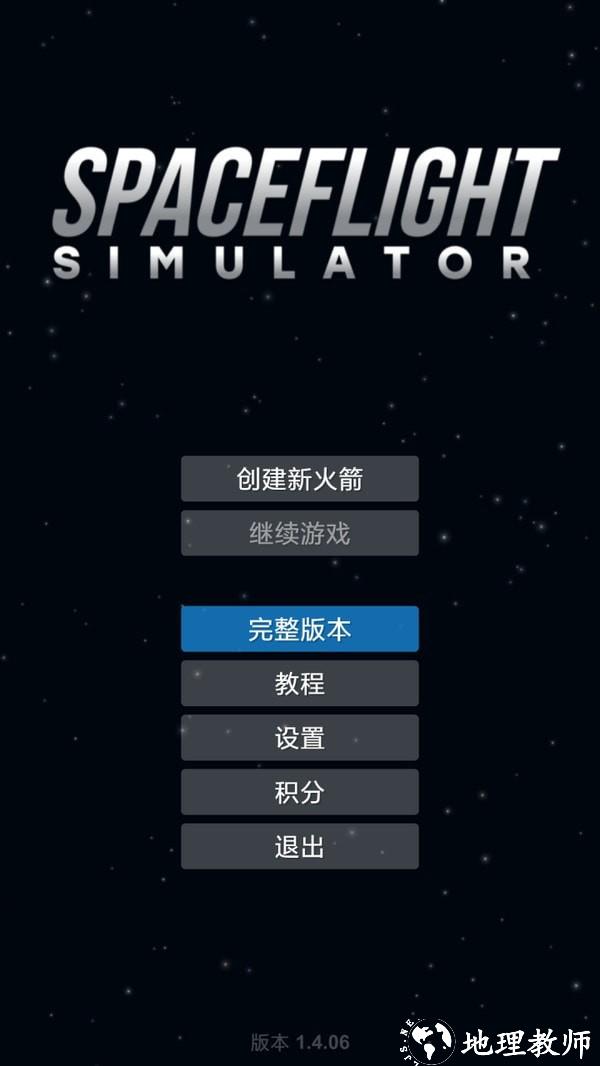View the 积分 credits
The image size is (600, 1066).
point(299,792)
